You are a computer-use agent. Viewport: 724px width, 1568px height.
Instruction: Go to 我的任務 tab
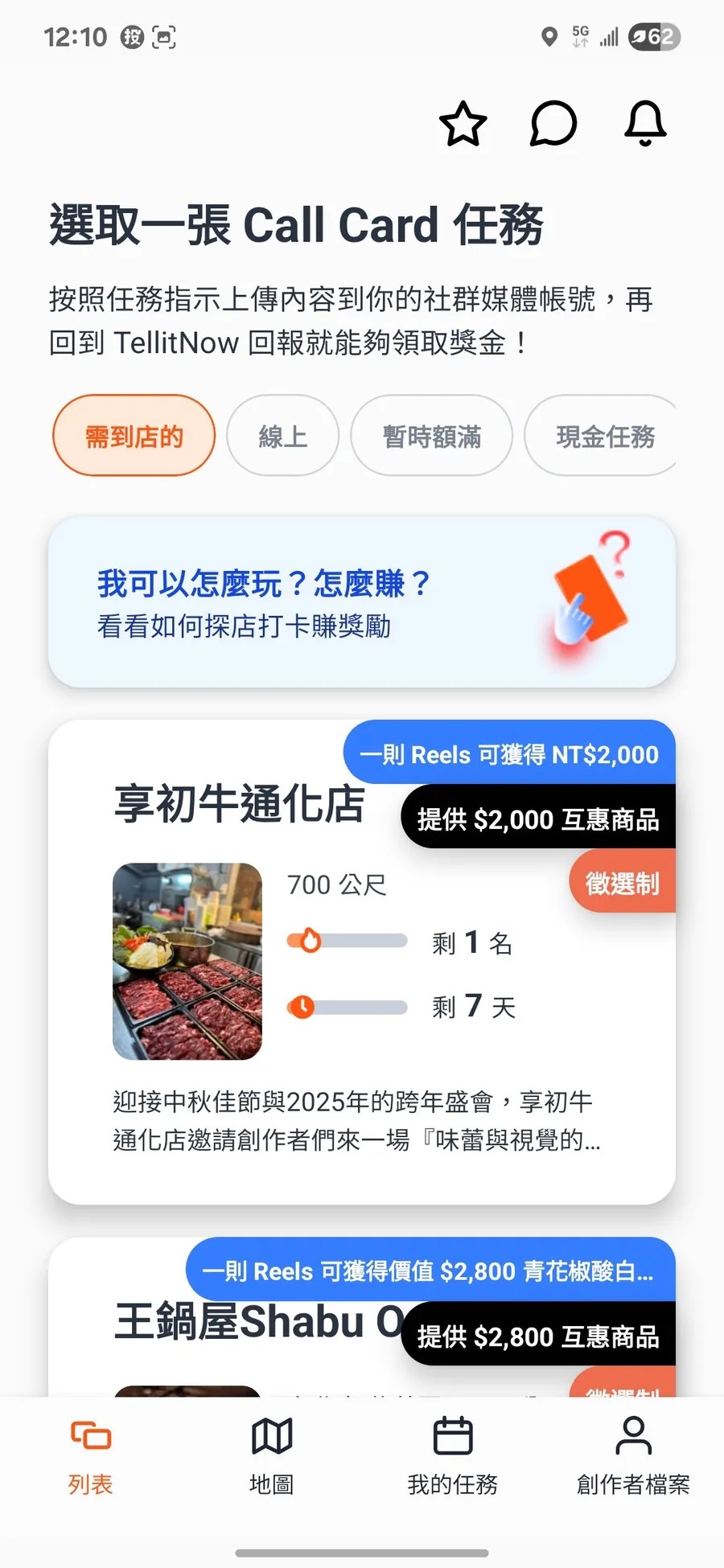[452, 1457]
